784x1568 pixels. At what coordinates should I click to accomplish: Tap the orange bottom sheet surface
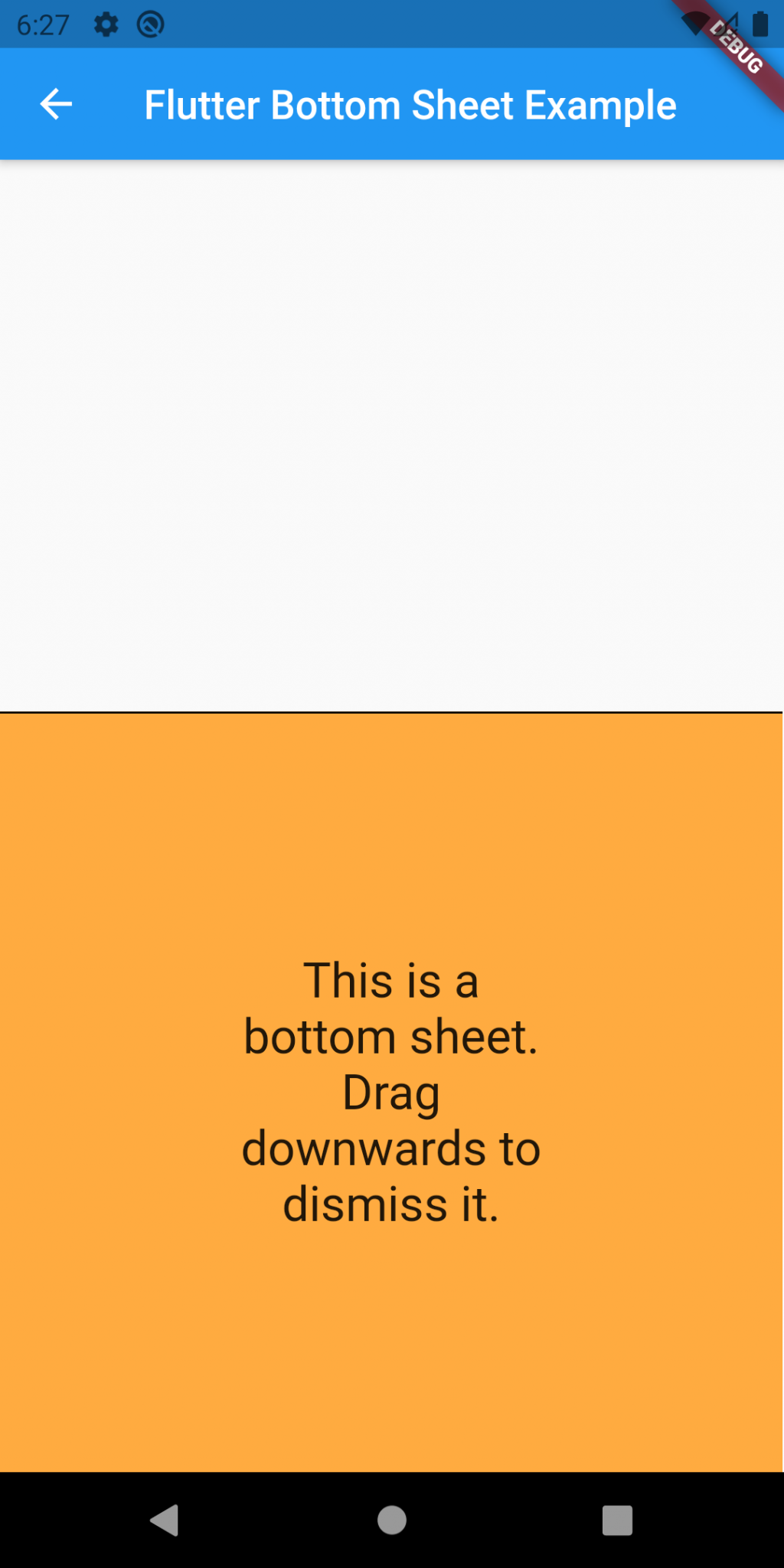click(x=392, y=842)
